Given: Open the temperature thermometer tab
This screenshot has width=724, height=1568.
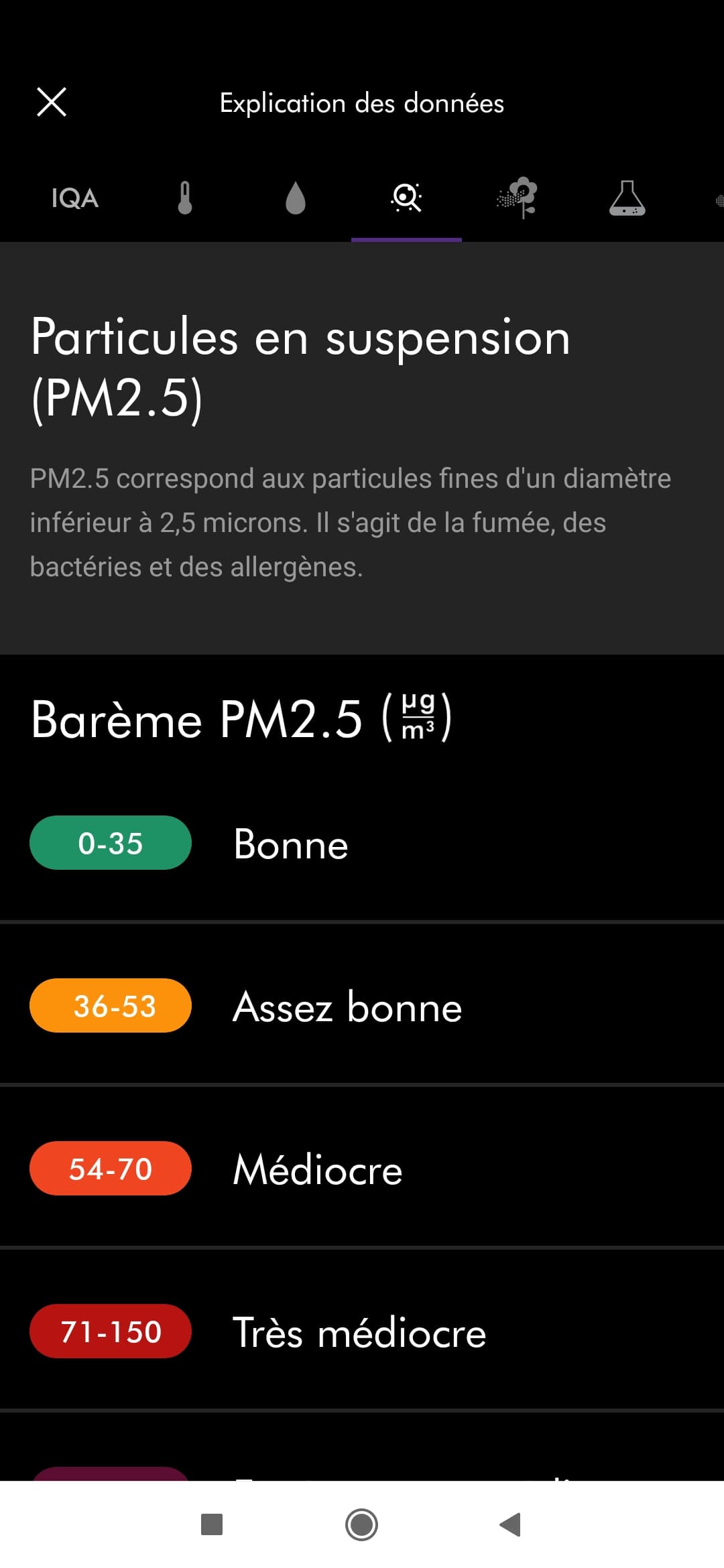Looking at the screenshot, I should click(185, 198).
